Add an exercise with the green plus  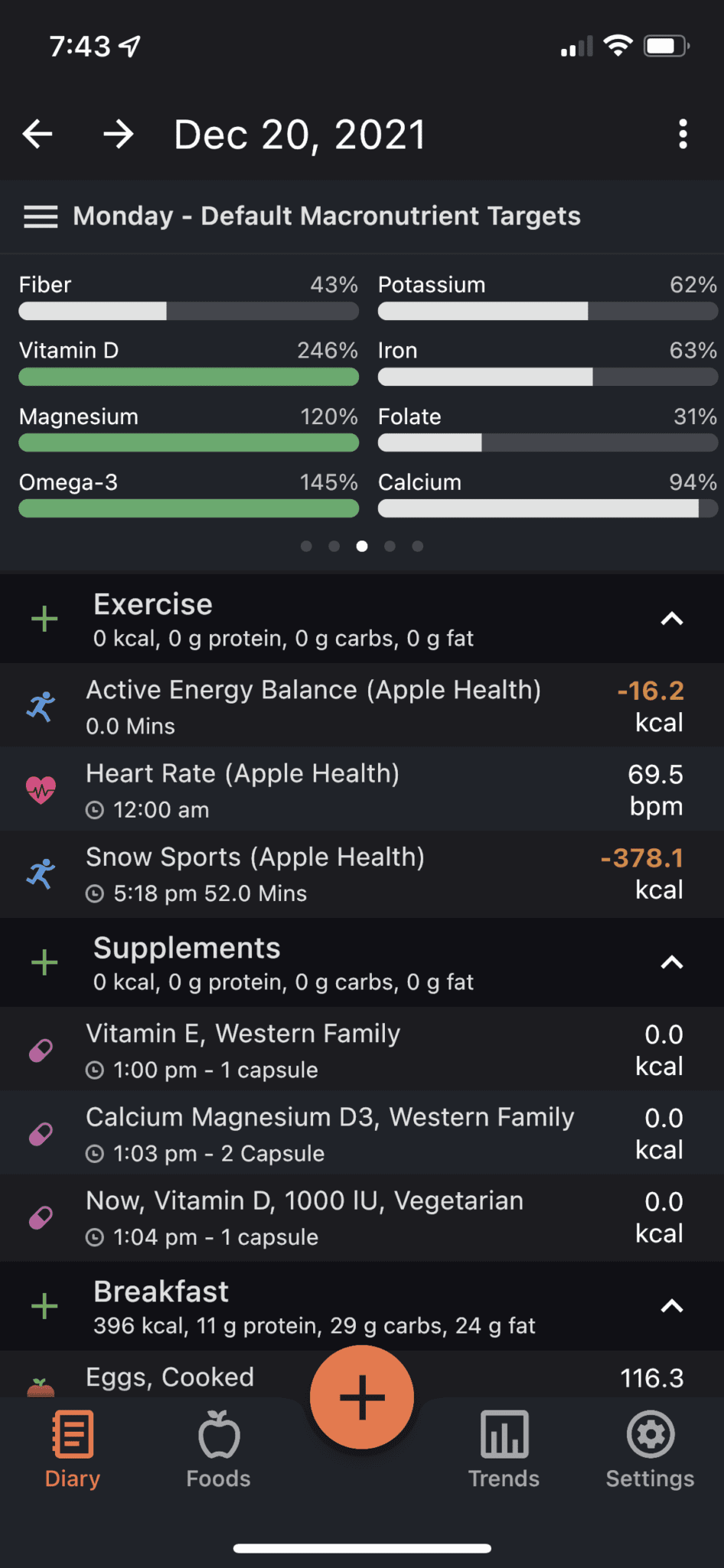coord(44,619)
